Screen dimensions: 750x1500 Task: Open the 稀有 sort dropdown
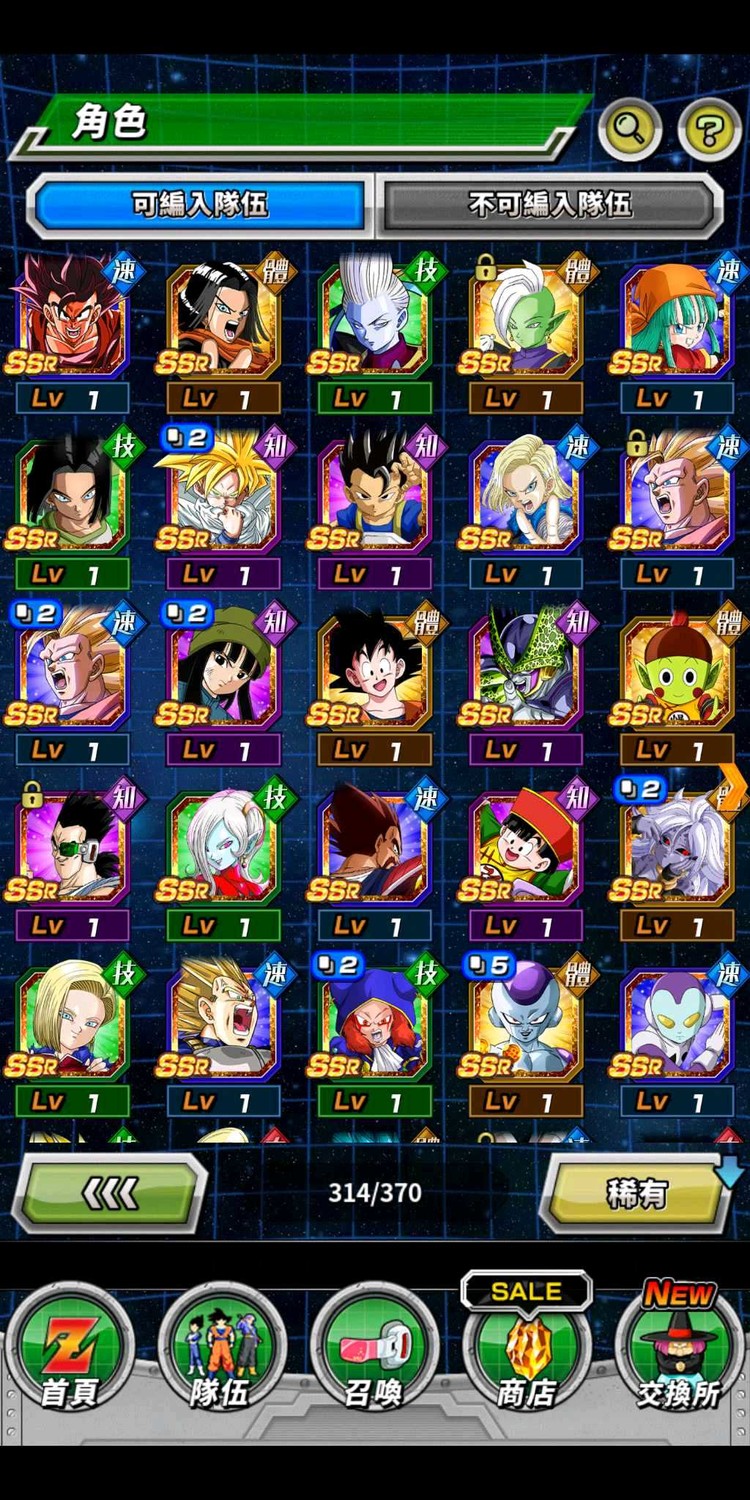click(x=638, y=1192)
